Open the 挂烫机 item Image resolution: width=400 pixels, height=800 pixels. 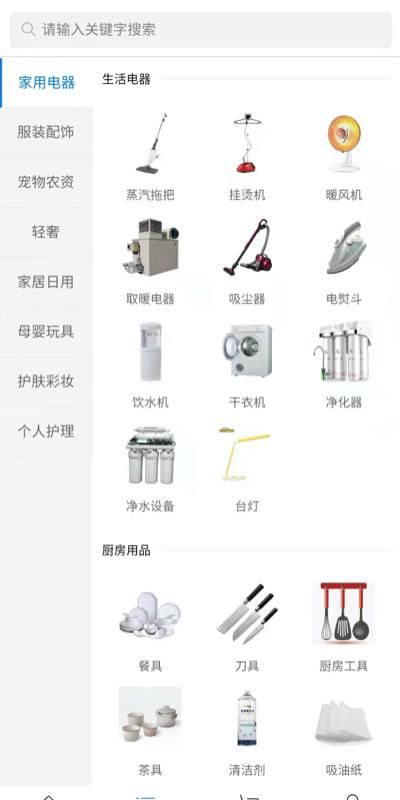pyautogui.click(x=247, y=157)
